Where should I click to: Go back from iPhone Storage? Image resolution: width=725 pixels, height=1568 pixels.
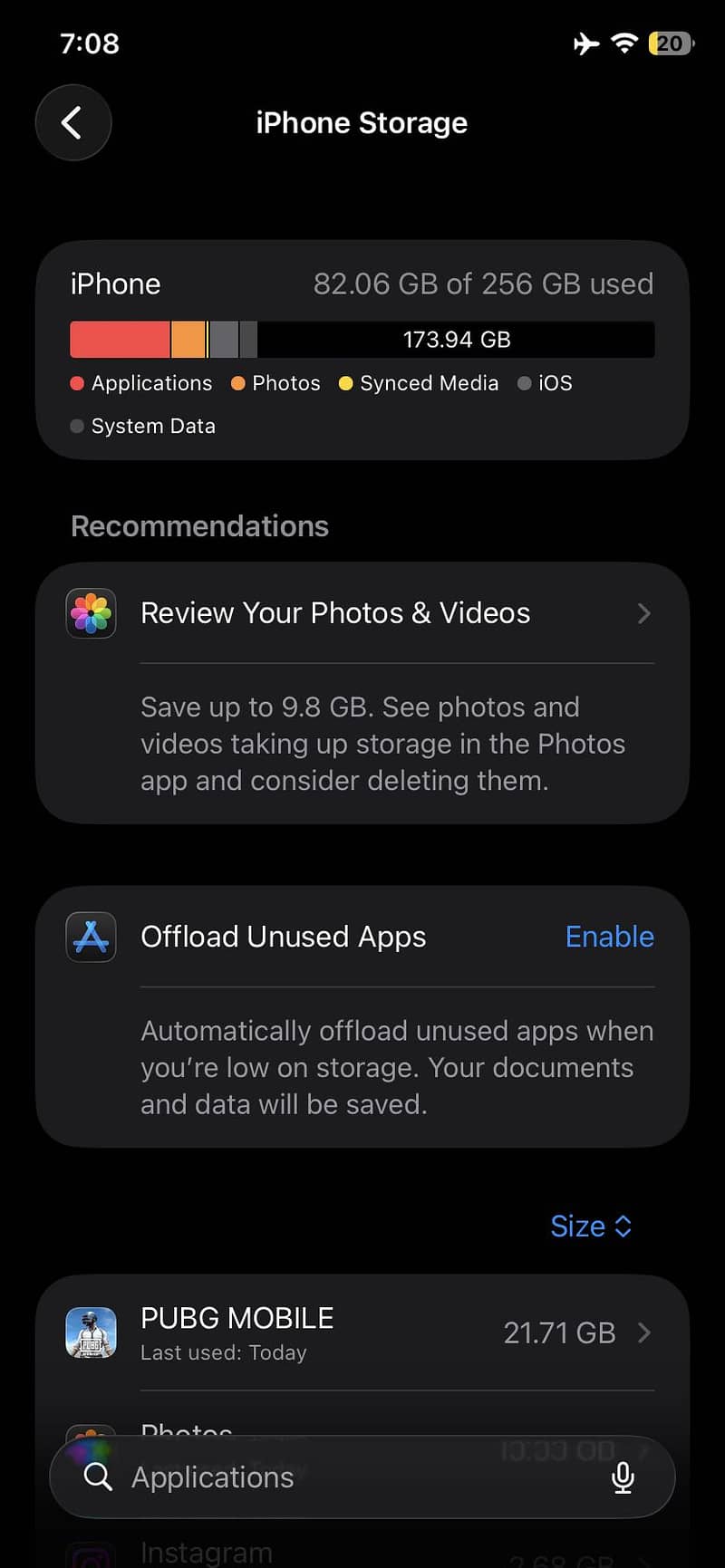[73, 122]
